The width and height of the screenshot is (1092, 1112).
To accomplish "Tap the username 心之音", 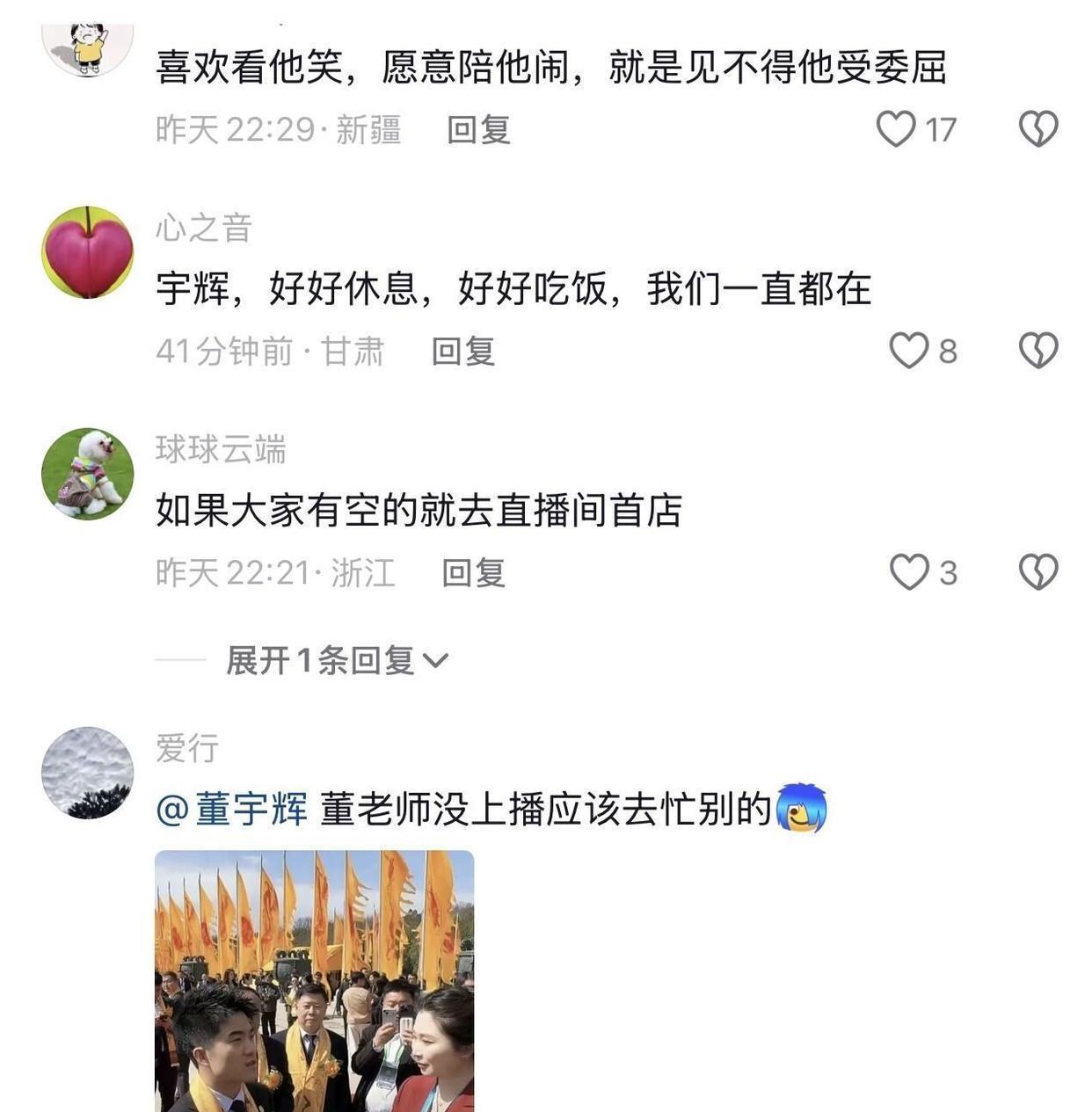I will click(204, 229).
